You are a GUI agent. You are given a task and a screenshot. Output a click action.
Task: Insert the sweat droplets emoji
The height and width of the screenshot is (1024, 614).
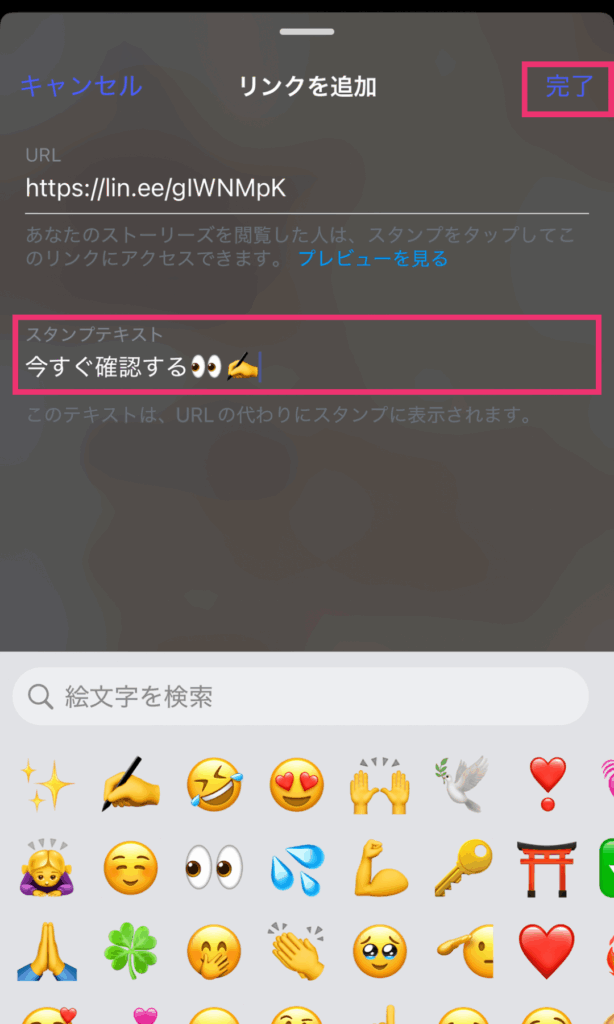pyautogui.click(x=297, y=867)
